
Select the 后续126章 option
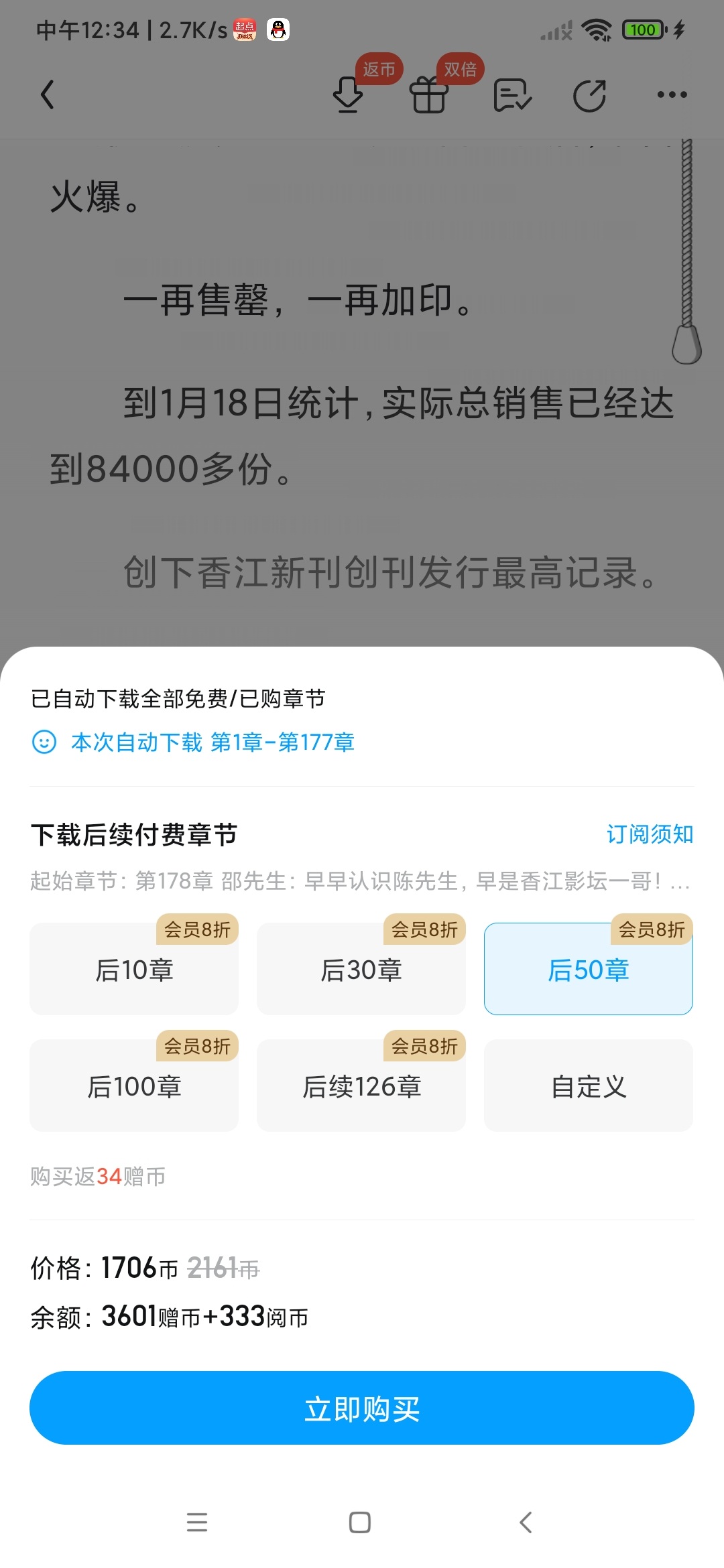[361, 1086]
